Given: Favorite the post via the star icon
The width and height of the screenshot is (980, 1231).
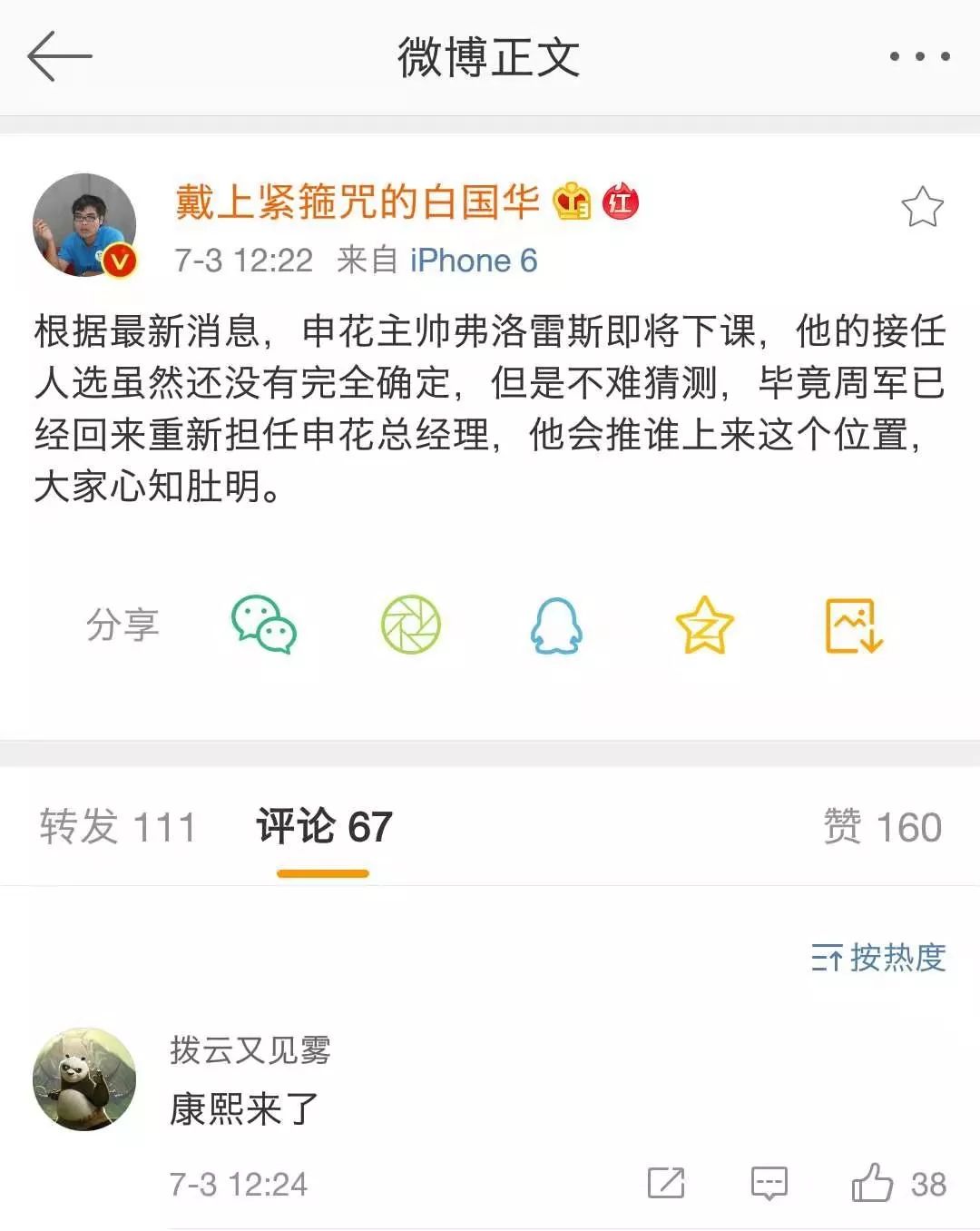Looking at the screenshot, I should [923, 207].
